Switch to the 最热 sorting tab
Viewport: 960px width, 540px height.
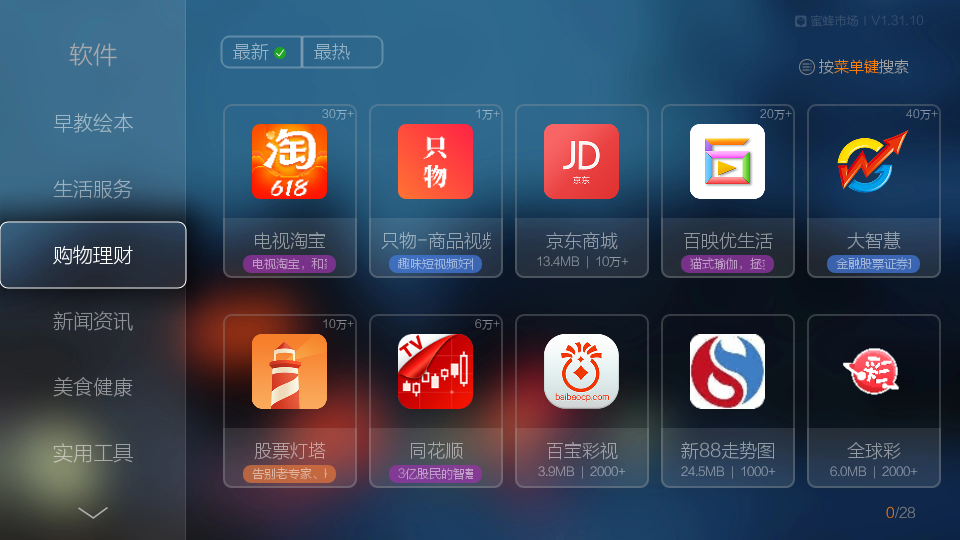click(x=341, y=52)
